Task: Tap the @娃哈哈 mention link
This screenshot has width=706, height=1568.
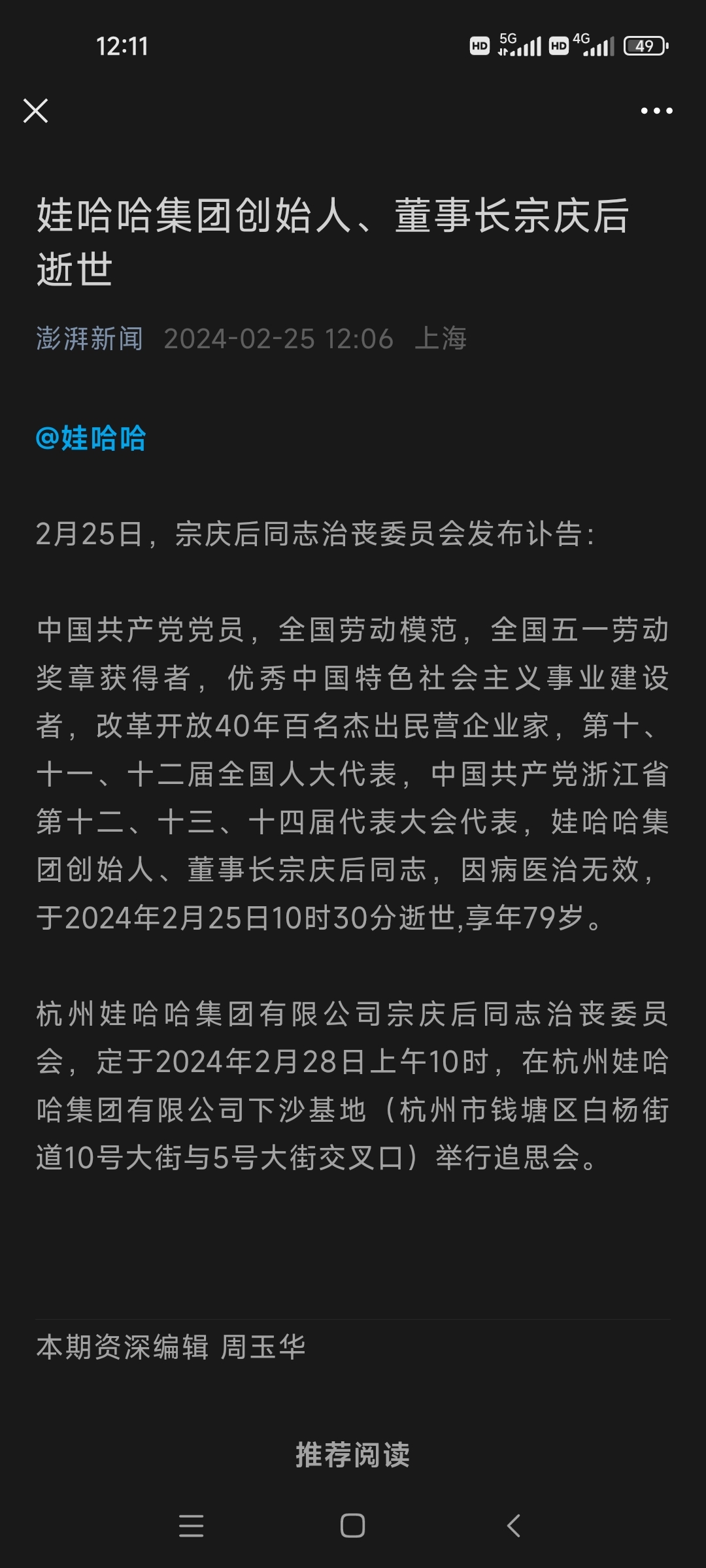Action: (91, 438)
